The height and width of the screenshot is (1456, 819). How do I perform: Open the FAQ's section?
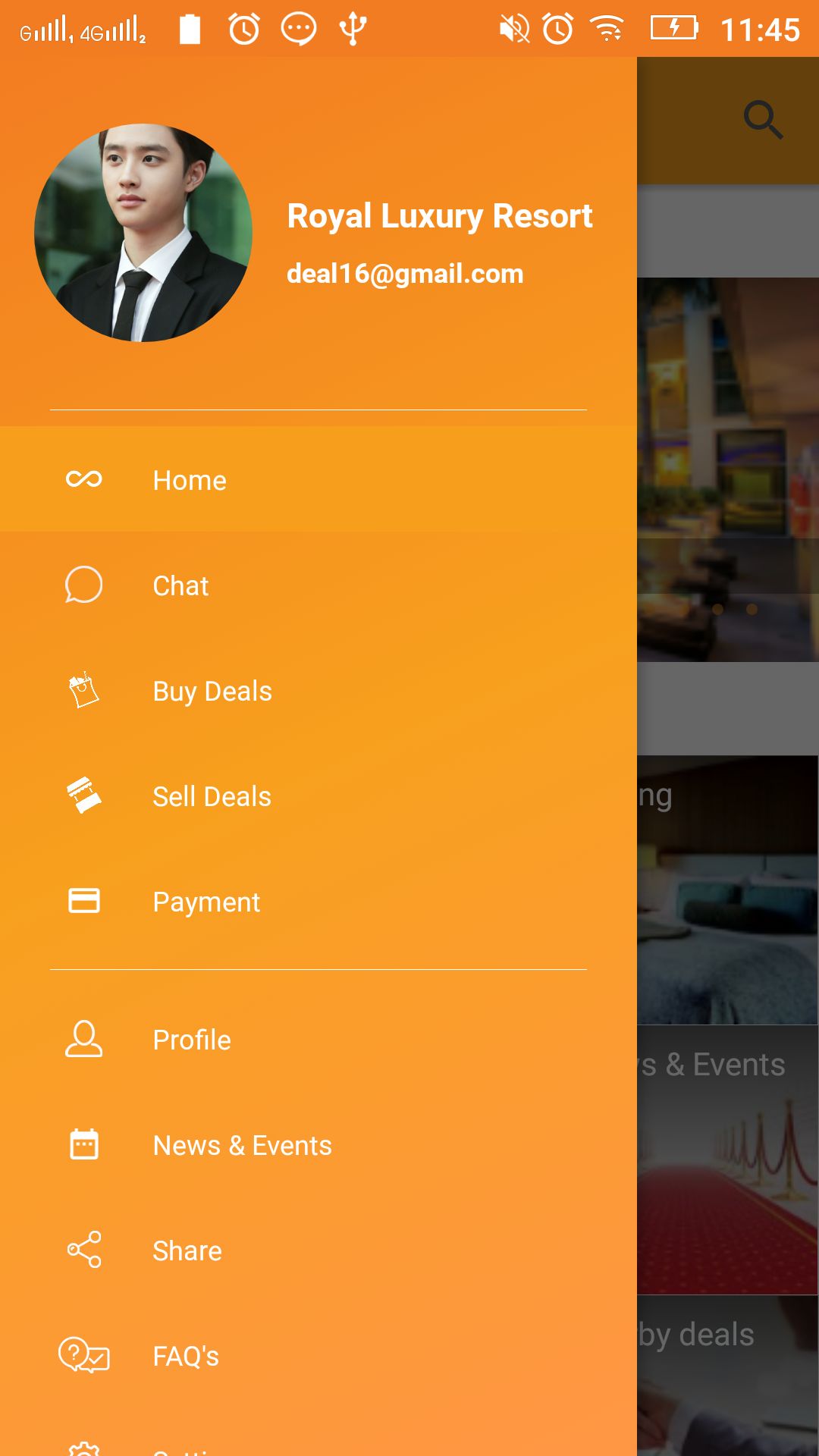pyautogui.click(x=186, y=1356)
